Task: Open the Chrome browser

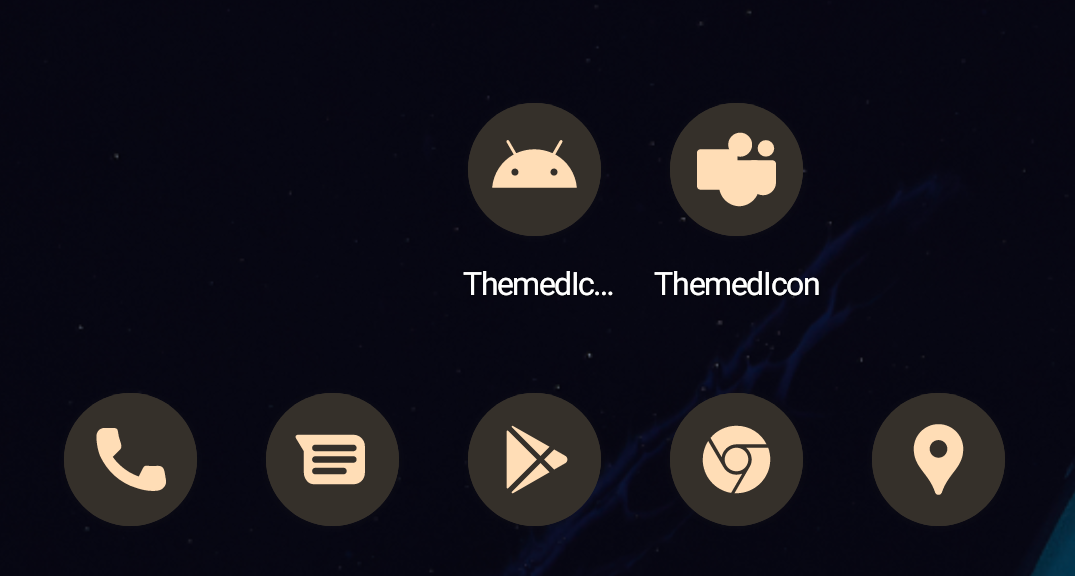Action: tap(736, 459)
